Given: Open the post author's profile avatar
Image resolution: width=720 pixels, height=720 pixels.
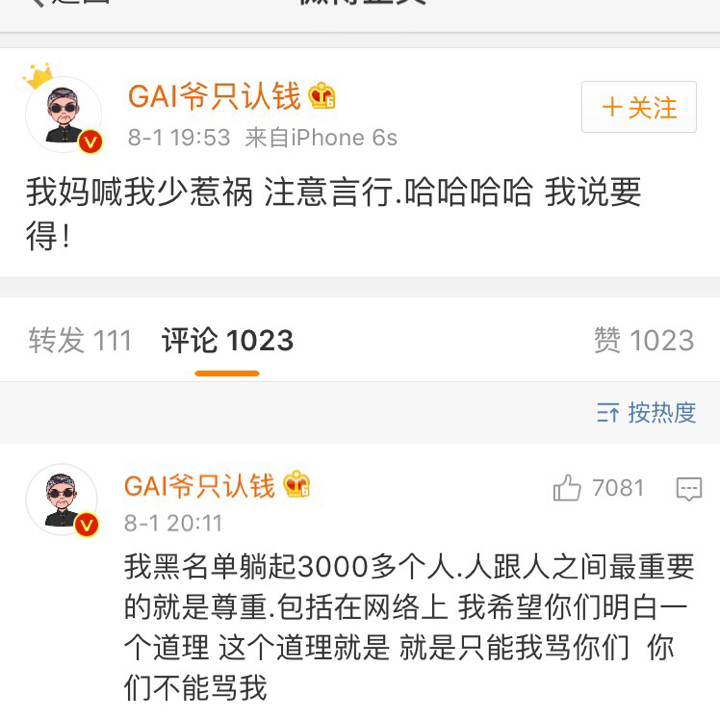Looking at the screenshot, I should click(x=63, y=113).
